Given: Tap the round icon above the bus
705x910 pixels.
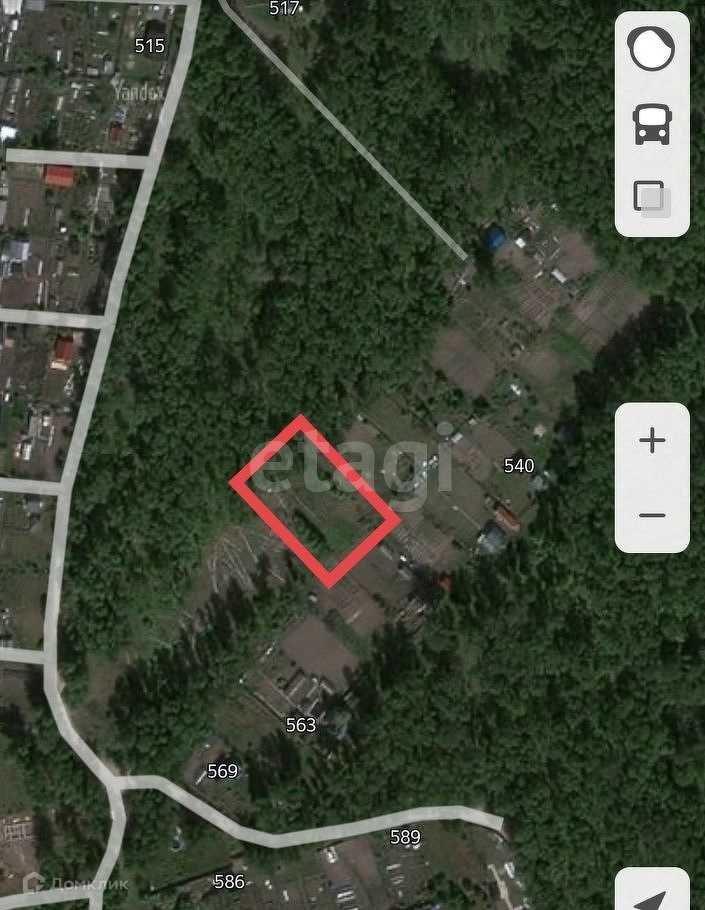Looking at the screenshot, I should [651, 50].
